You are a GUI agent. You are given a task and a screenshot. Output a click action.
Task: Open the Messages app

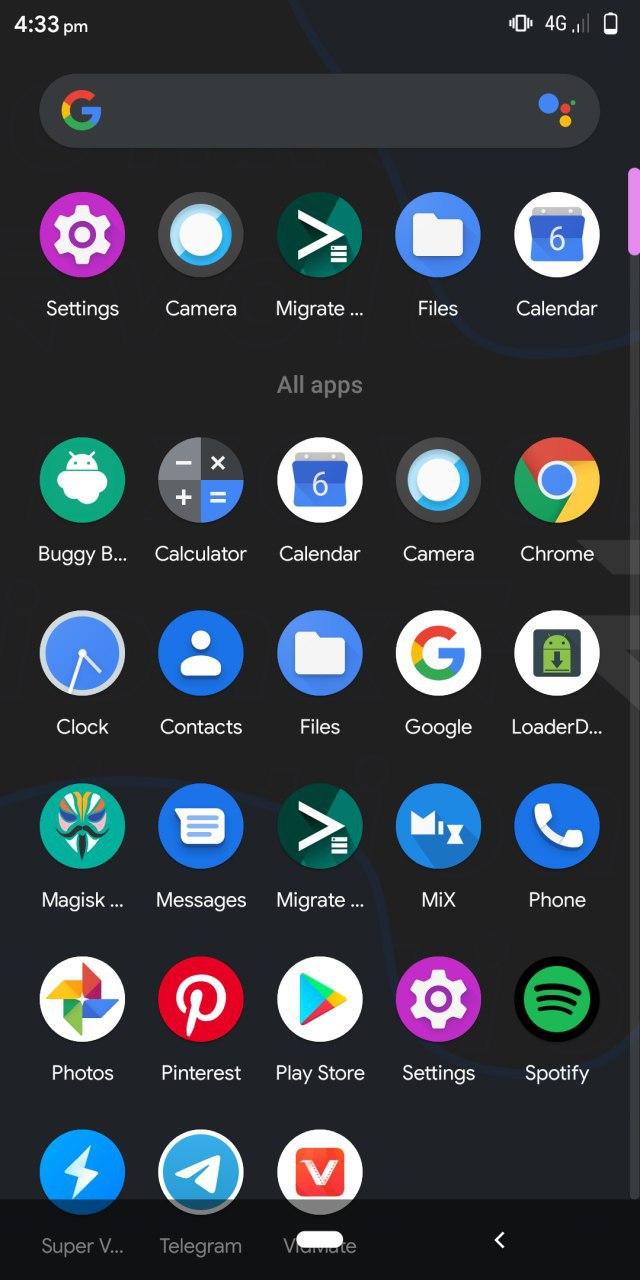point(201,826)
